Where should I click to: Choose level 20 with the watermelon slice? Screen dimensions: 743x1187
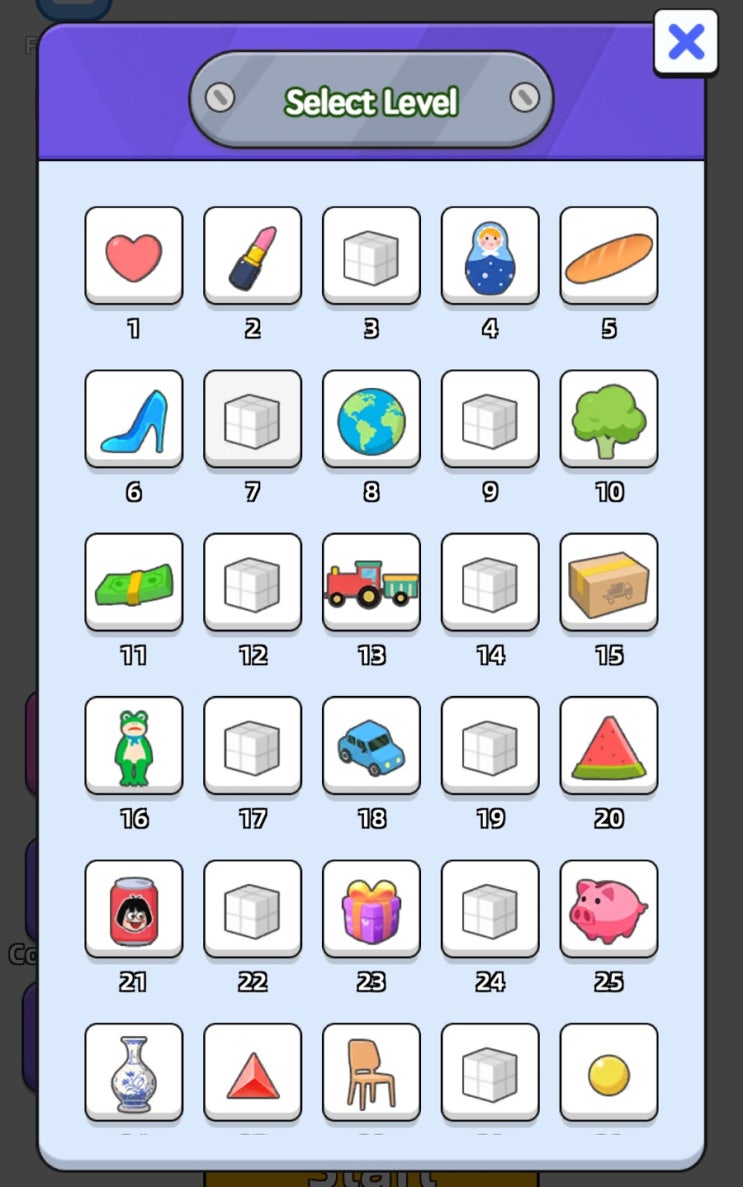tap(609, 745)
